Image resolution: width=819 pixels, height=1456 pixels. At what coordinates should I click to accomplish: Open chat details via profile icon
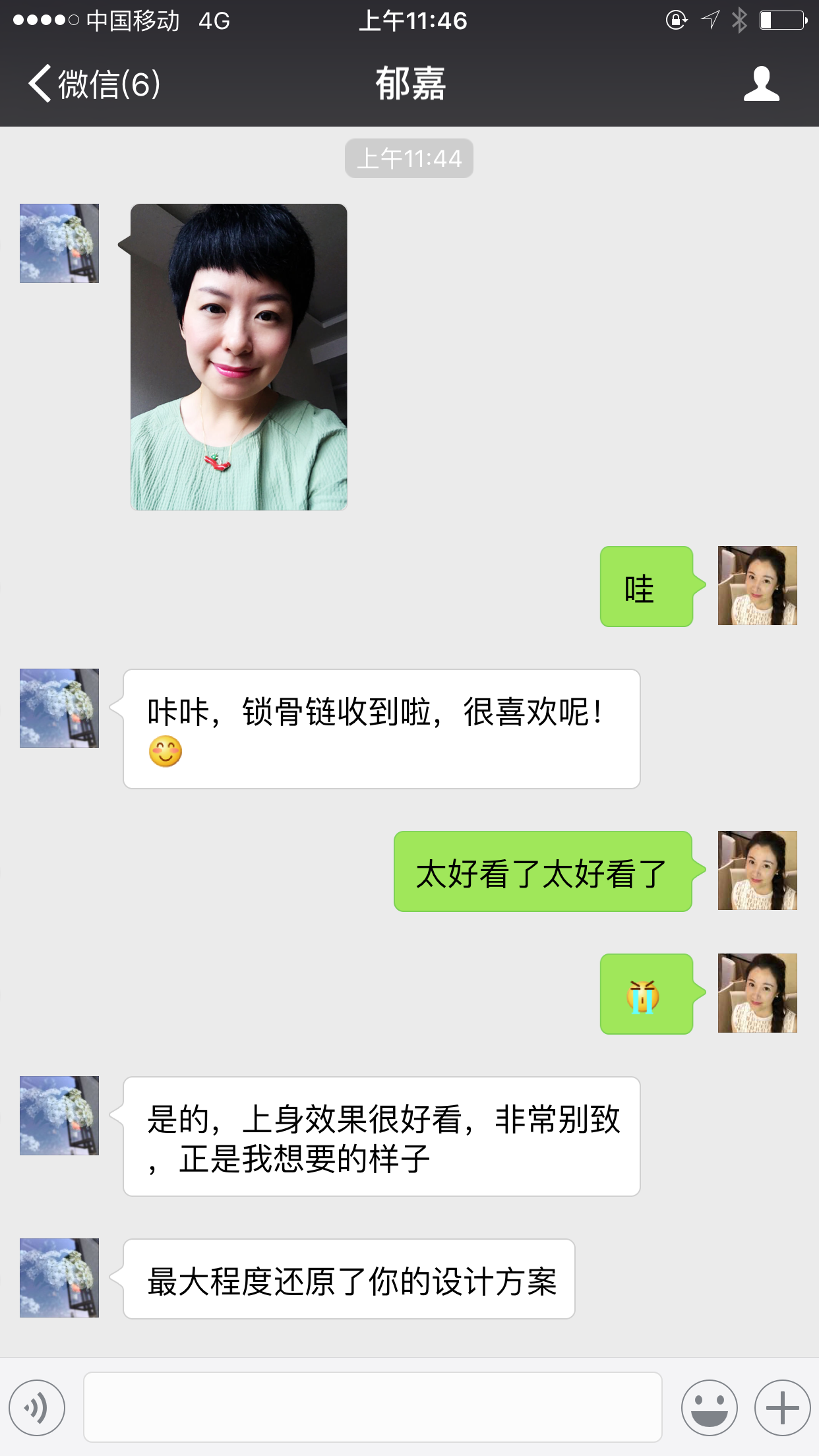click(x=761, y=84)
